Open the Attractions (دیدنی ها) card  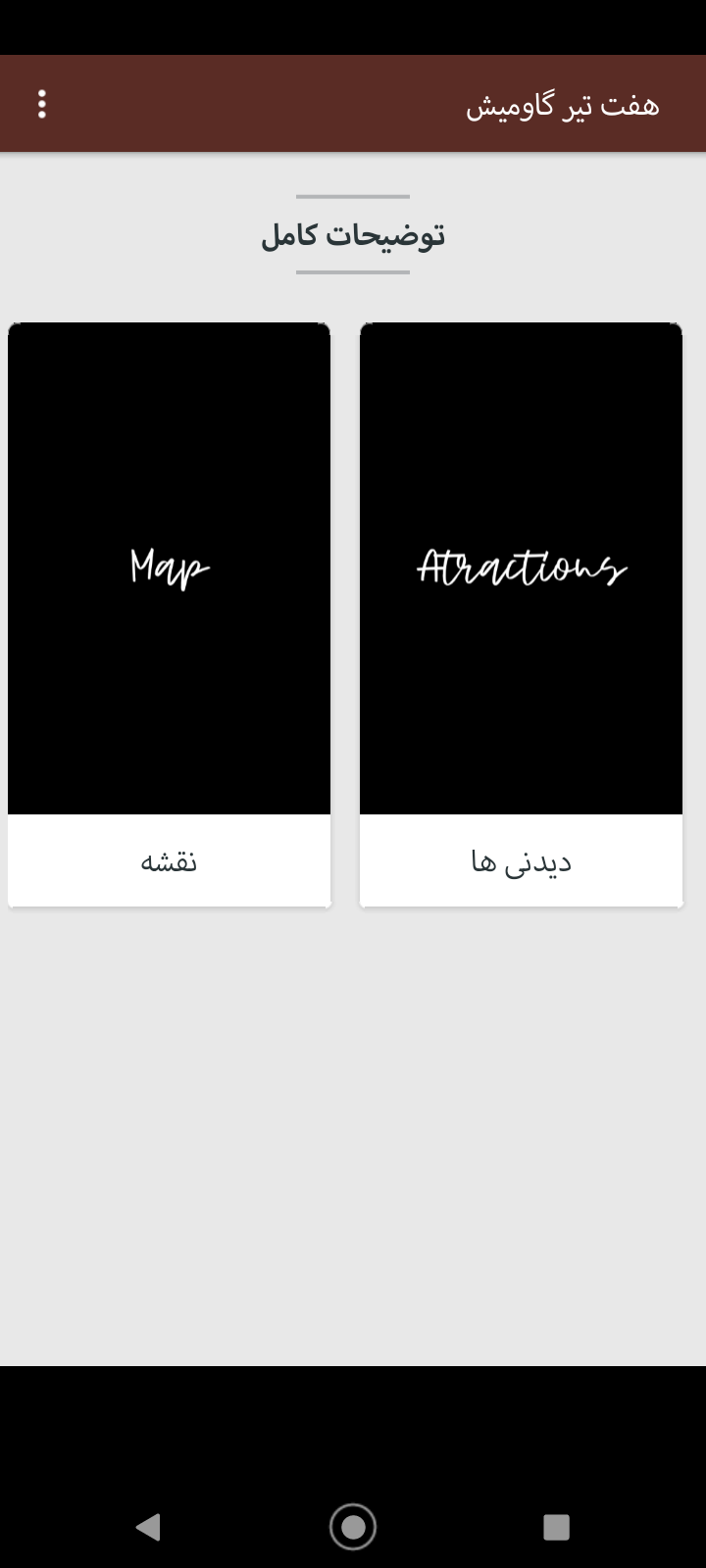pos(521,613)
